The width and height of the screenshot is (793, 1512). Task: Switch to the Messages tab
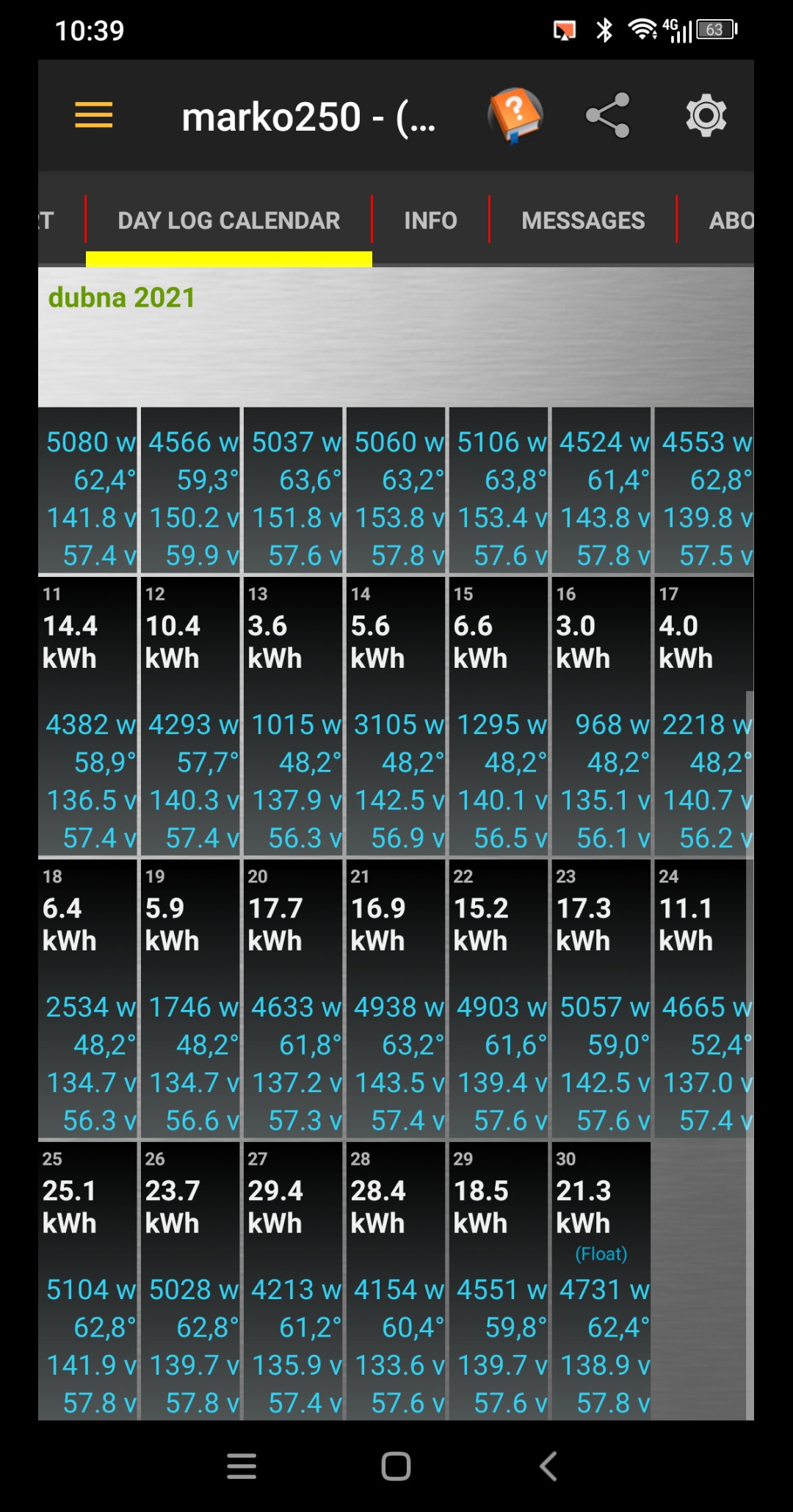click(x=583, y=220)
